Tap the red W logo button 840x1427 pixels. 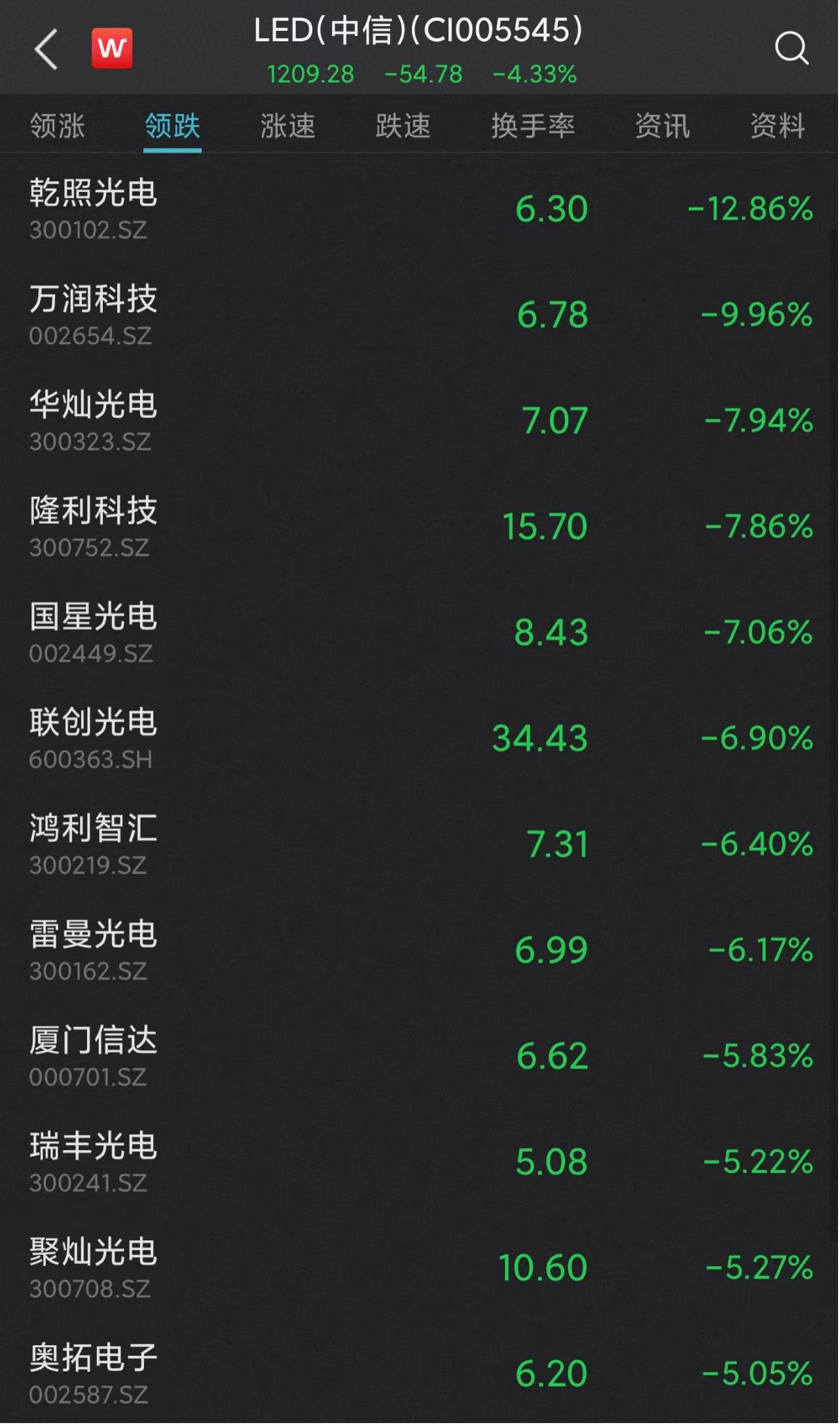click(112, 48)
